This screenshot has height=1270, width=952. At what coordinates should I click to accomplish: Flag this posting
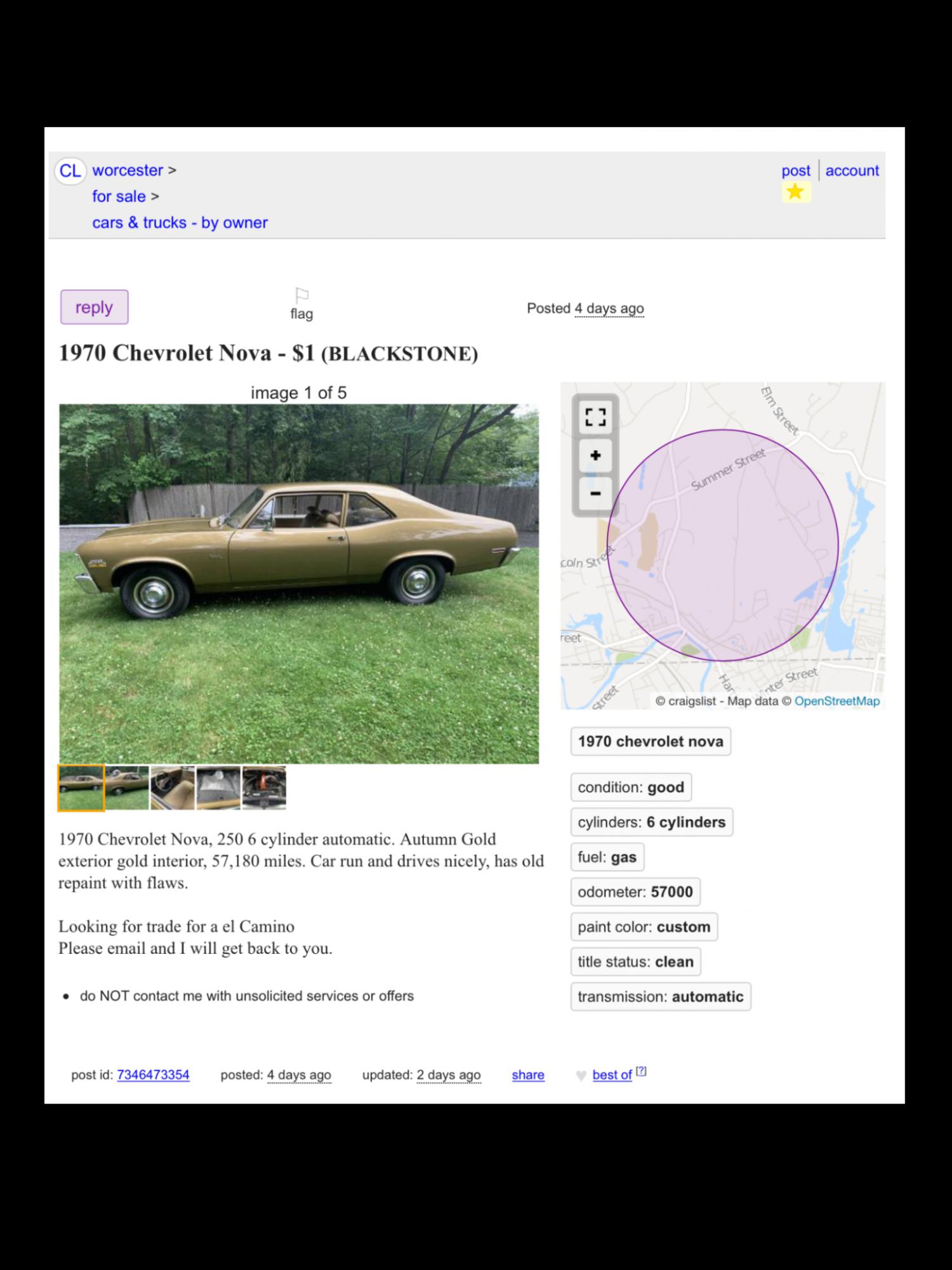pyautogui.click(x=301, y=303)
